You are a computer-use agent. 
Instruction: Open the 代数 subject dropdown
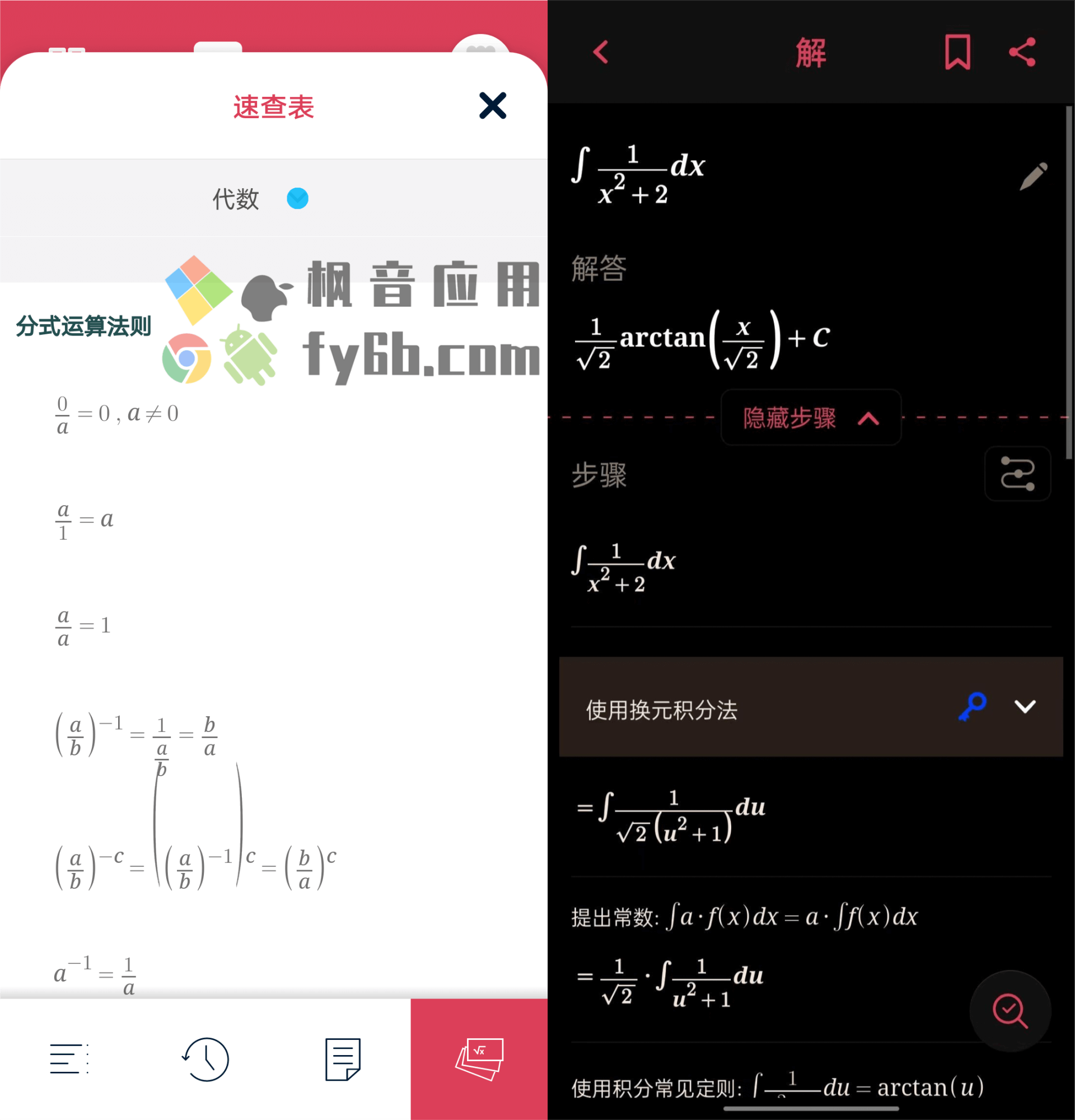click(x=297, y=198)
